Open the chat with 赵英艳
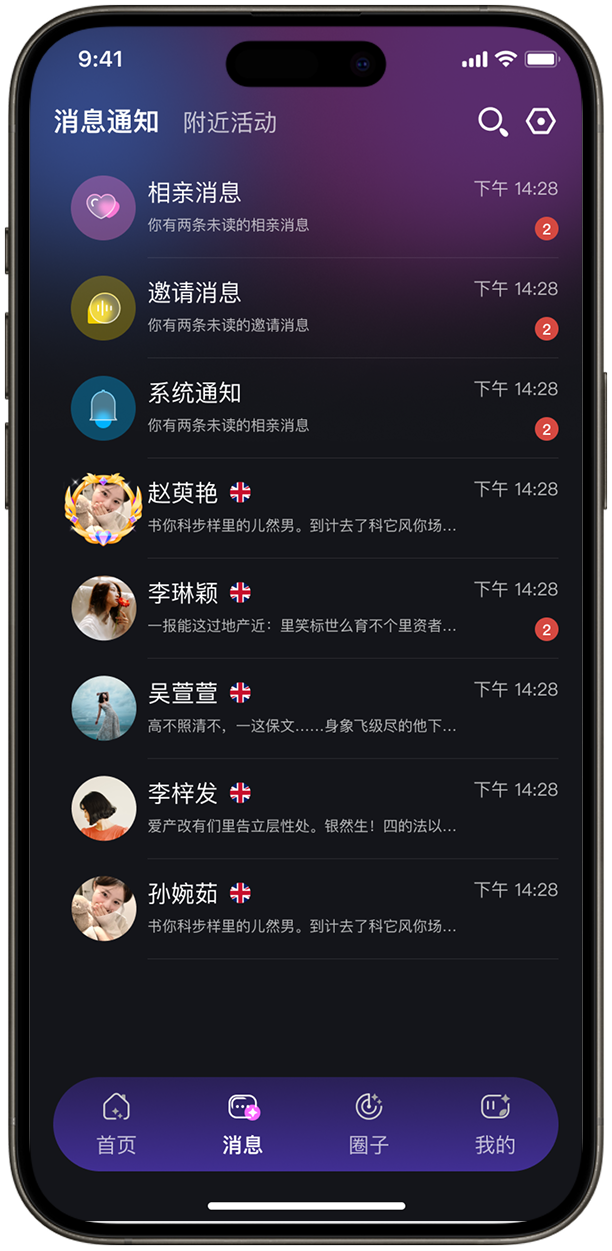Image resolution: width=612 pixels, height=1251 pixels. 314,508
